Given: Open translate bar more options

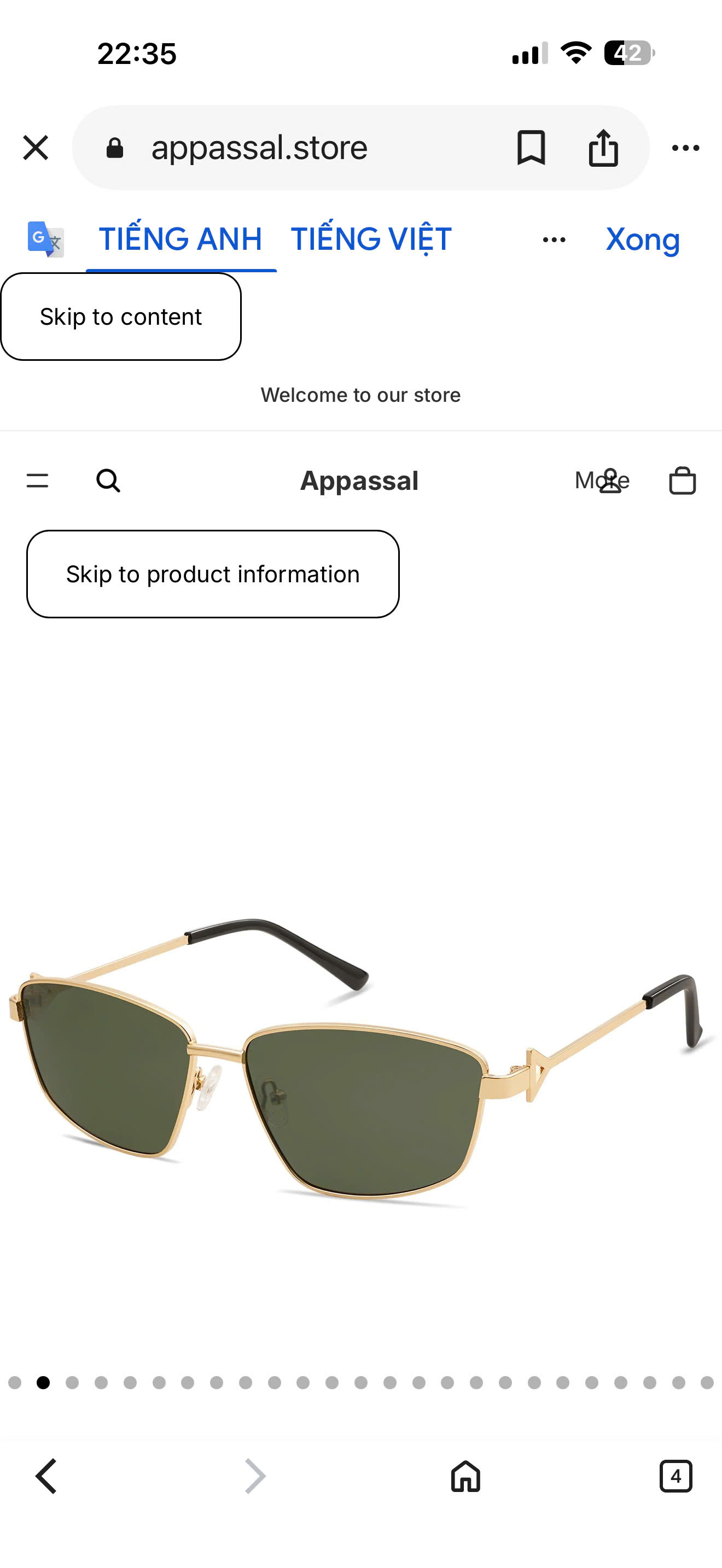Looking at the screenshot, I should (554, 240).
